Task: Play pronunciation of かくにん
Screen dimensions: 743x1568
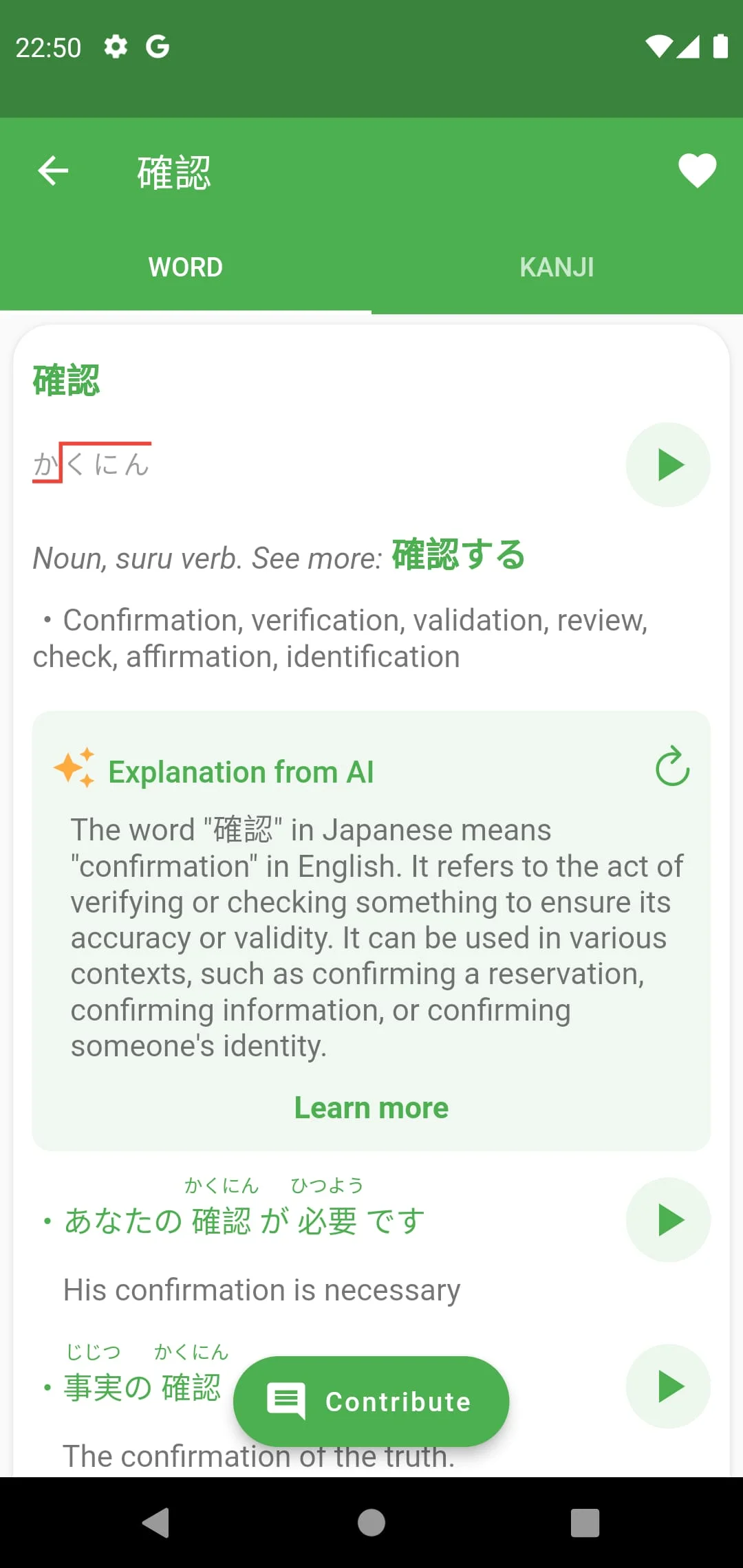Action: point(667,465)
